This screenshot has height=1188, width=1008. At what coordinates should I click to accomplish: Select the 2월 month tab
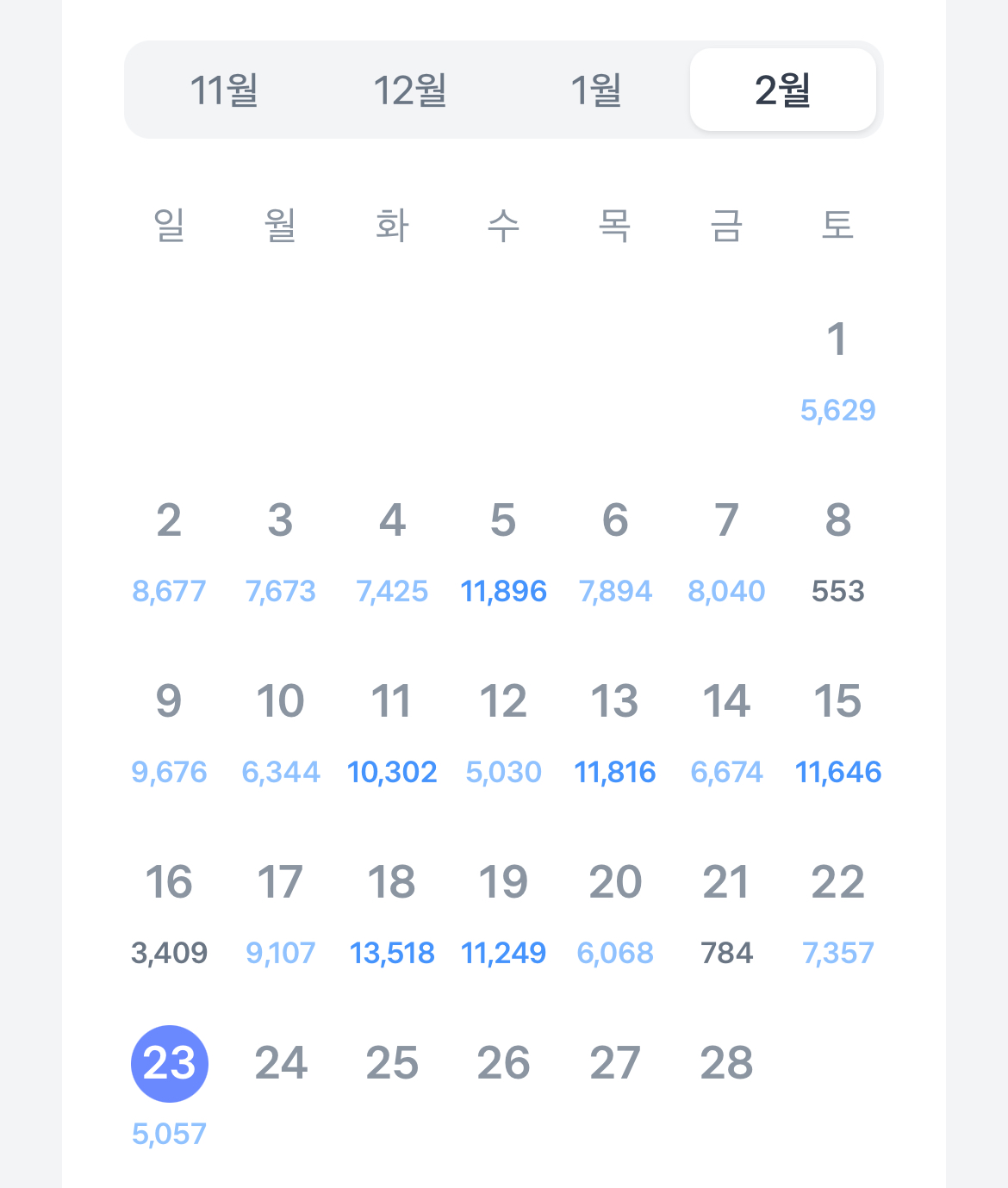point(783,90)
